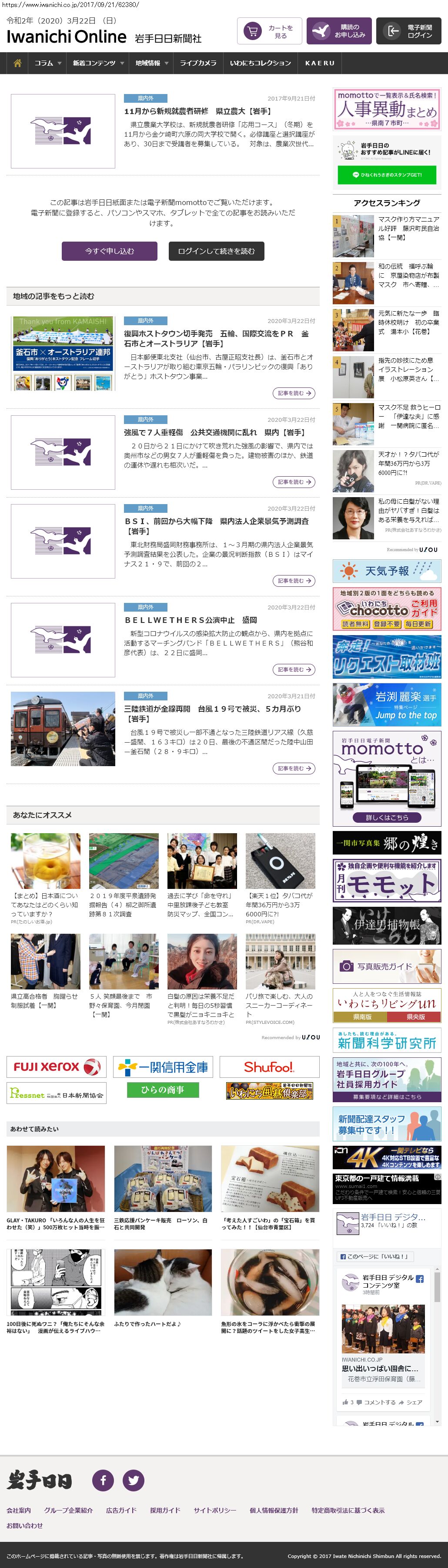Image resolution: width=448 pixels, height=1568 pixels.
Task: Open the home icon in navigation bar
Action: coord(18,63)
